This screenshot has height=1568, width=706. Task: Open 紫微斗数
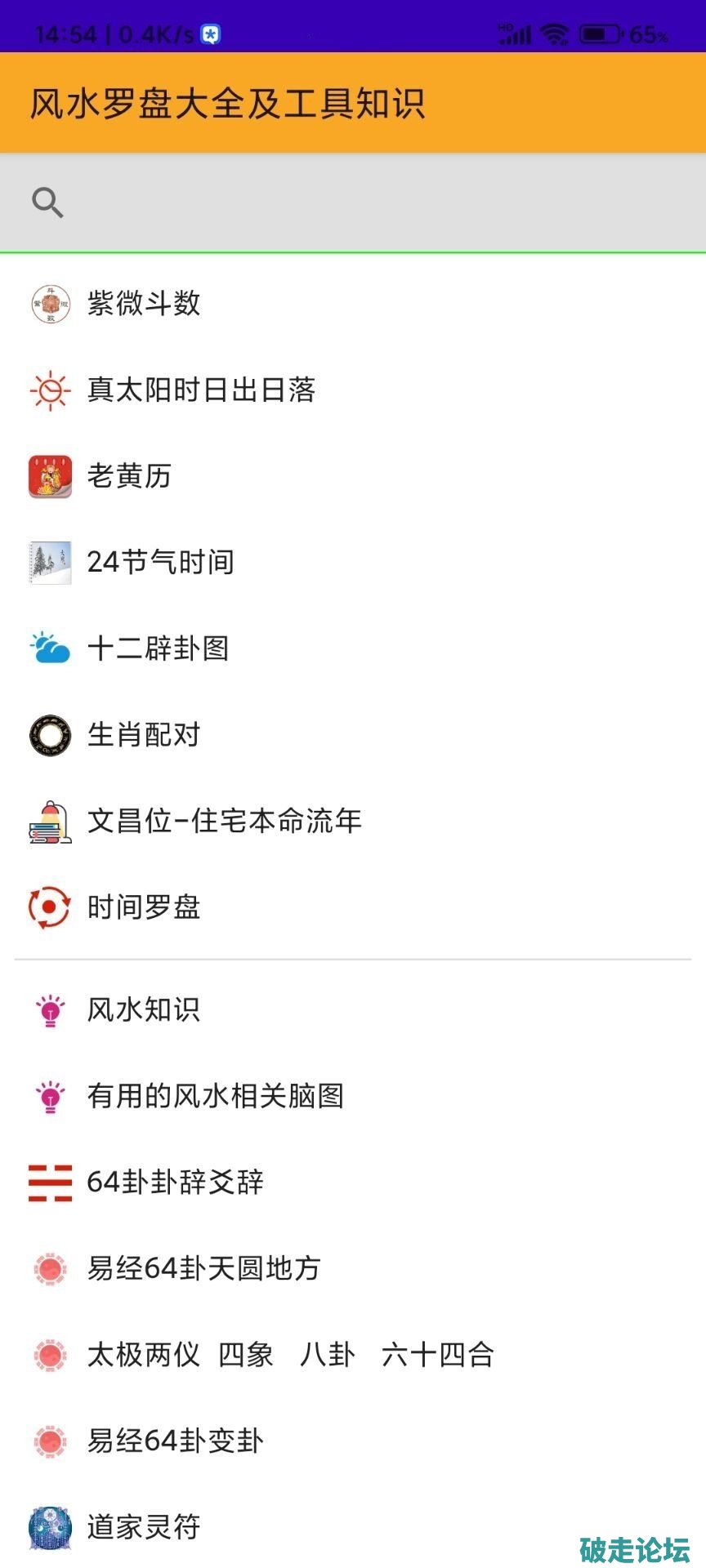click(x=144, y=304)
